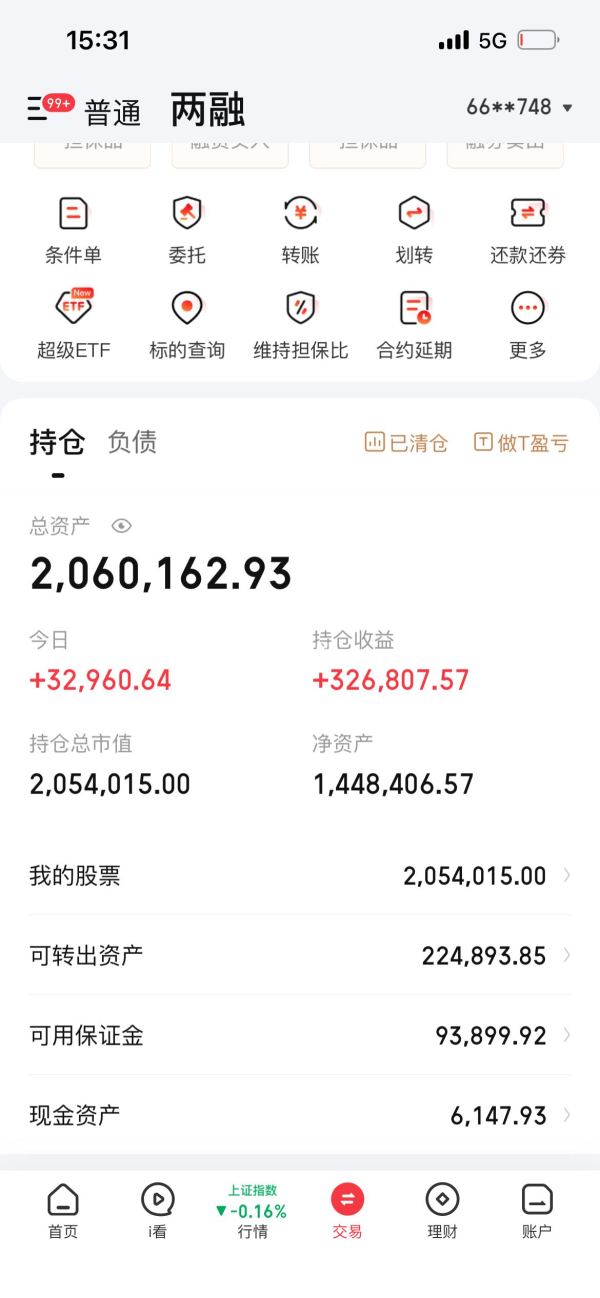Viewport: 600px width, 1298px height.
Task: Go to 首页 in bottom navigation
Action: click(63, 1210)
